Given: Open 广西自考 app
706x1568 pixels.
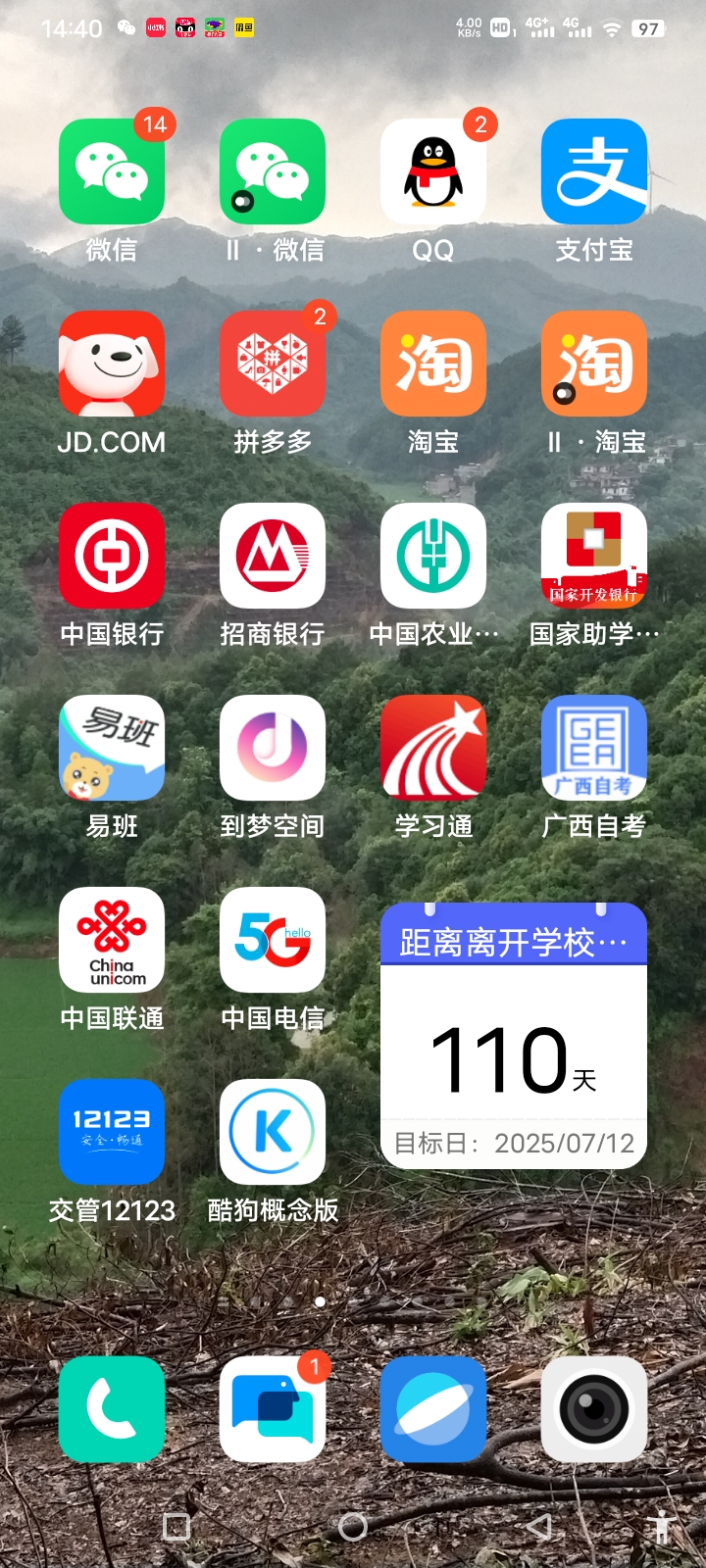Looking at the screenshot, I should pos(594,749).
